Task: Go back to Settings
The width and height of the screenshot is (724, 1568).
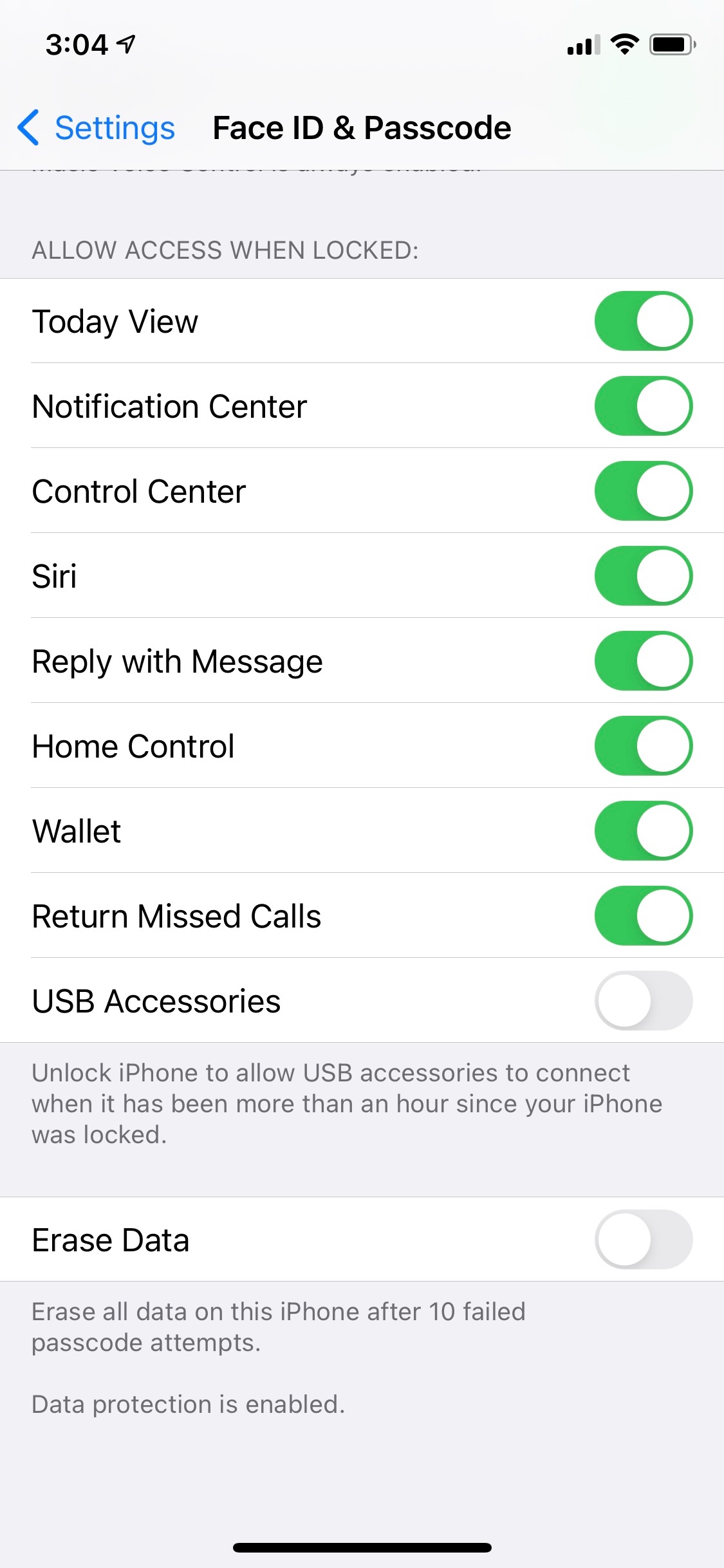Action: tap(97, 127)
